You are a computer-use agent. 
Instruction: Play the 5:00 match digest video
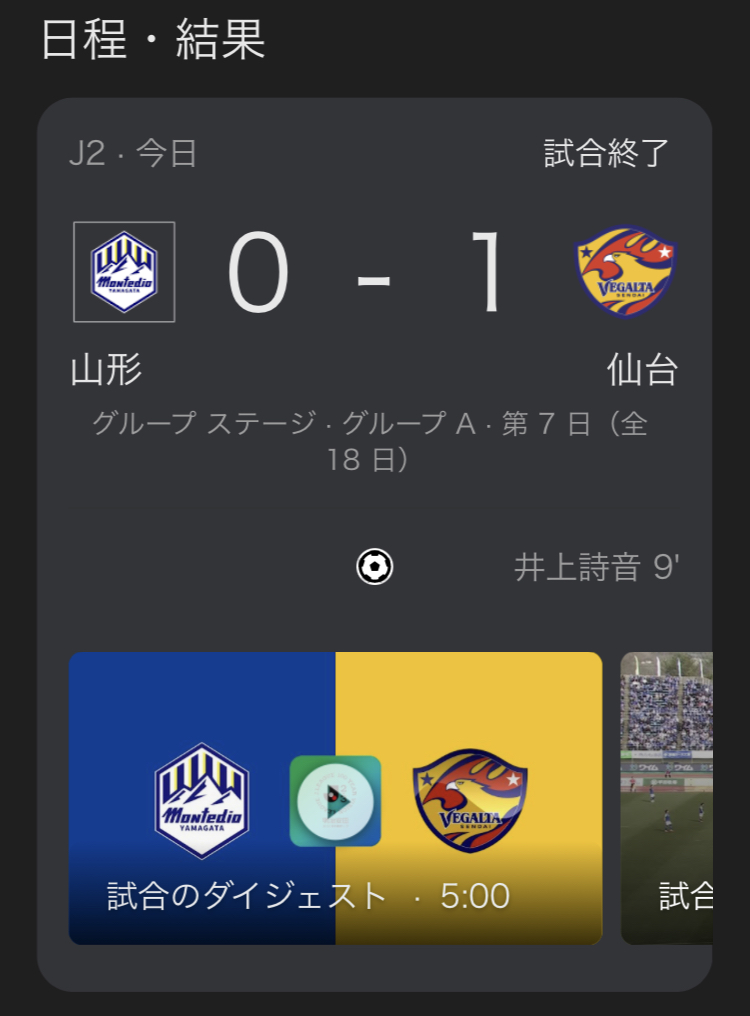point(335,800)
